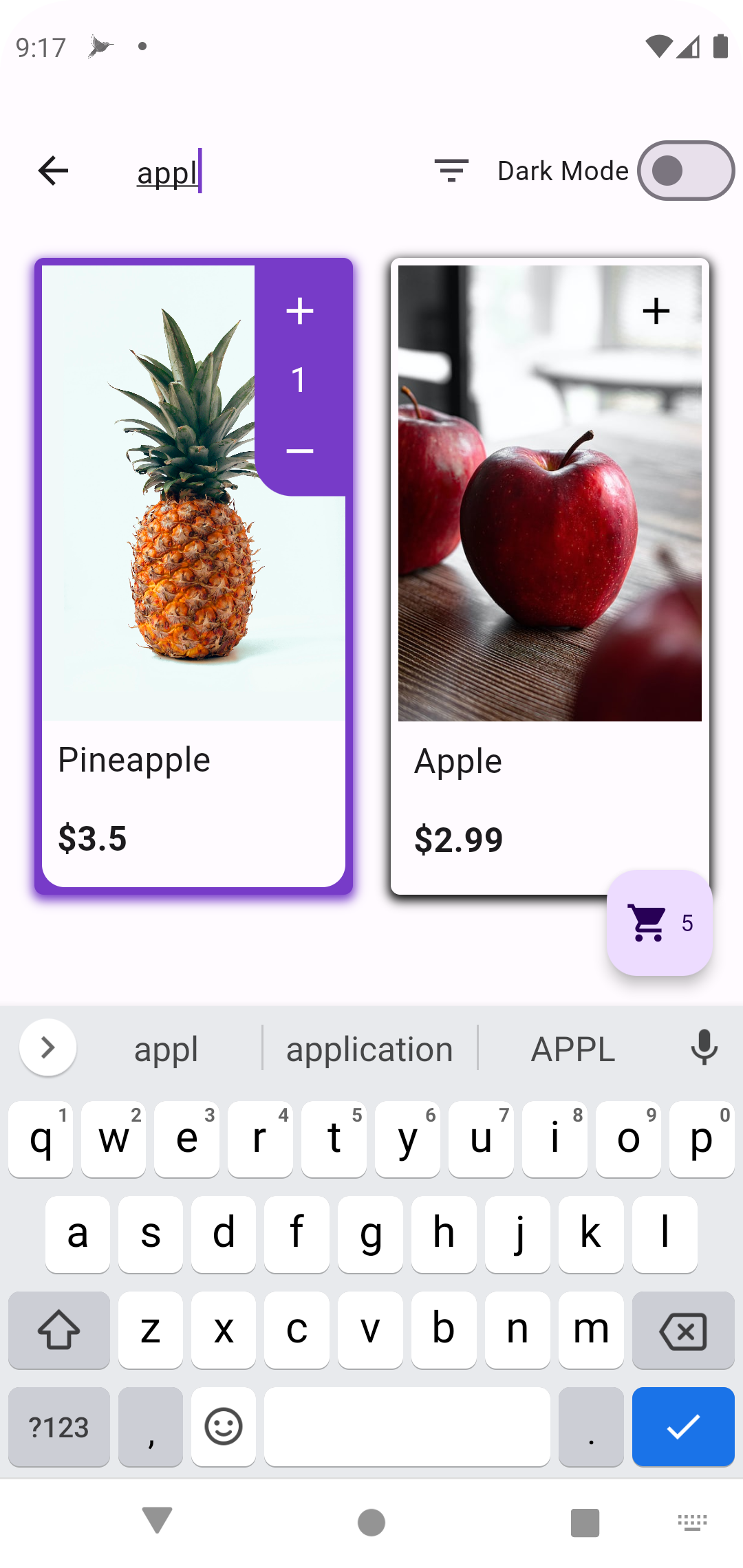Select the "APPL" suggestion
Viewport: 743px width, 1568px height.
(572, 1047)
